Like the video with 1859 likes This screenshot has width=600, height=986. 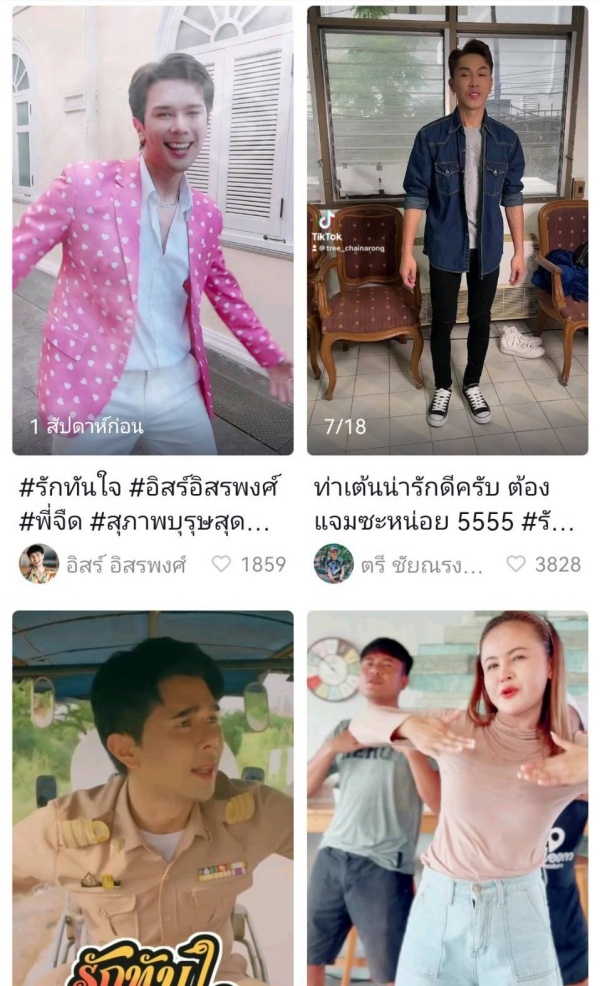[x=221, y=564]
